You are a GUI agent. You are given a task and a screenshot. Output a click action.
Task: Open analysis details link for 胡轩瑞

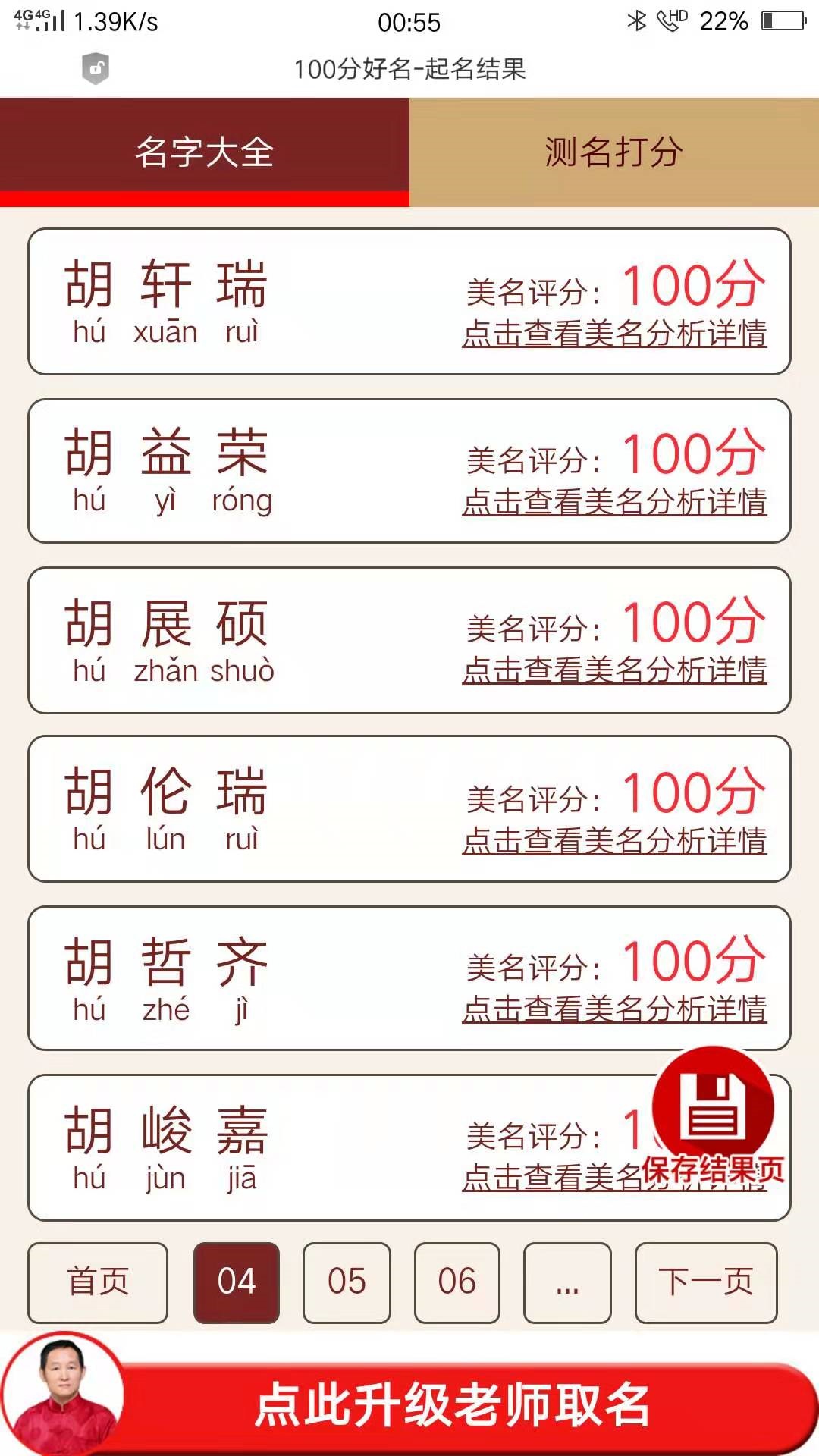614,334
